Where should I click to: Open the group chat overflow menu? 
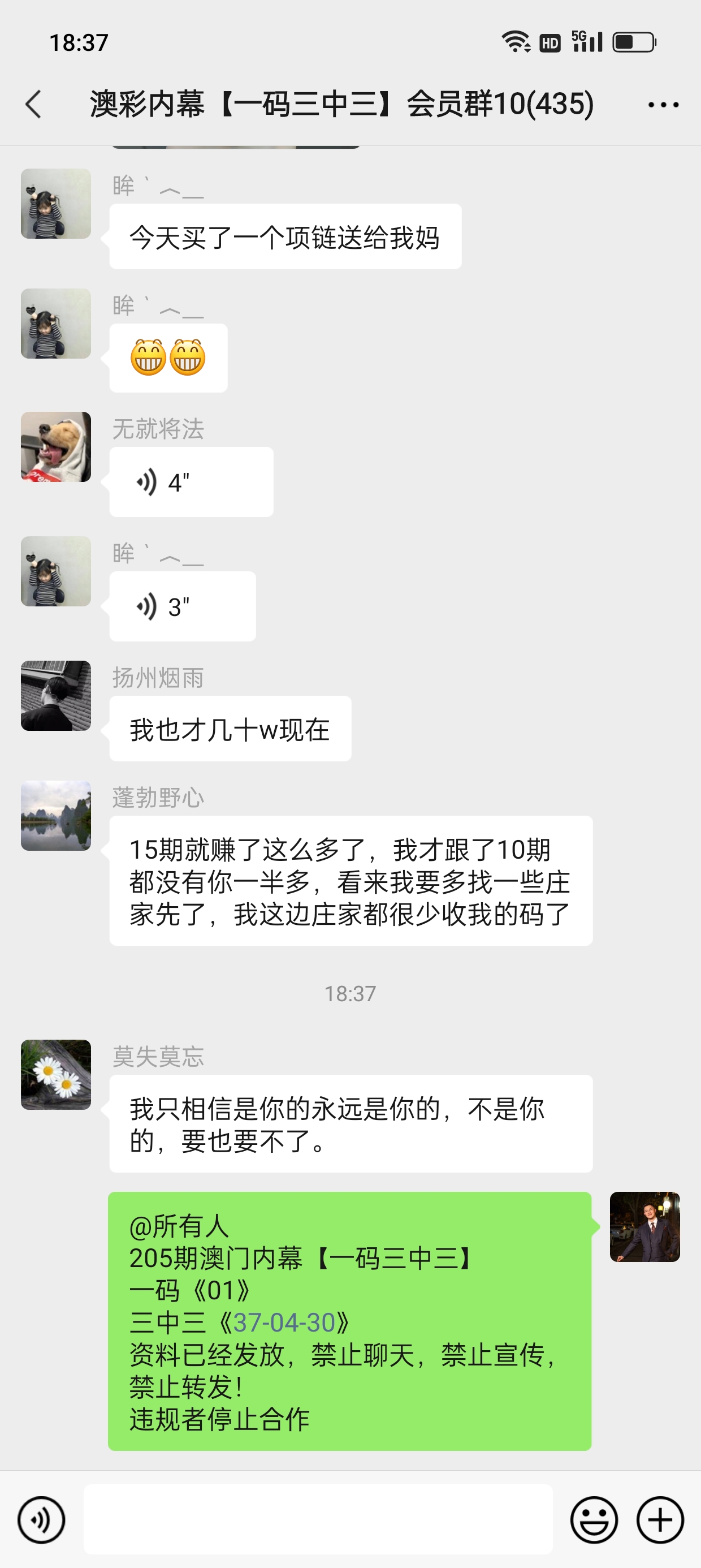tap(663, 105)
